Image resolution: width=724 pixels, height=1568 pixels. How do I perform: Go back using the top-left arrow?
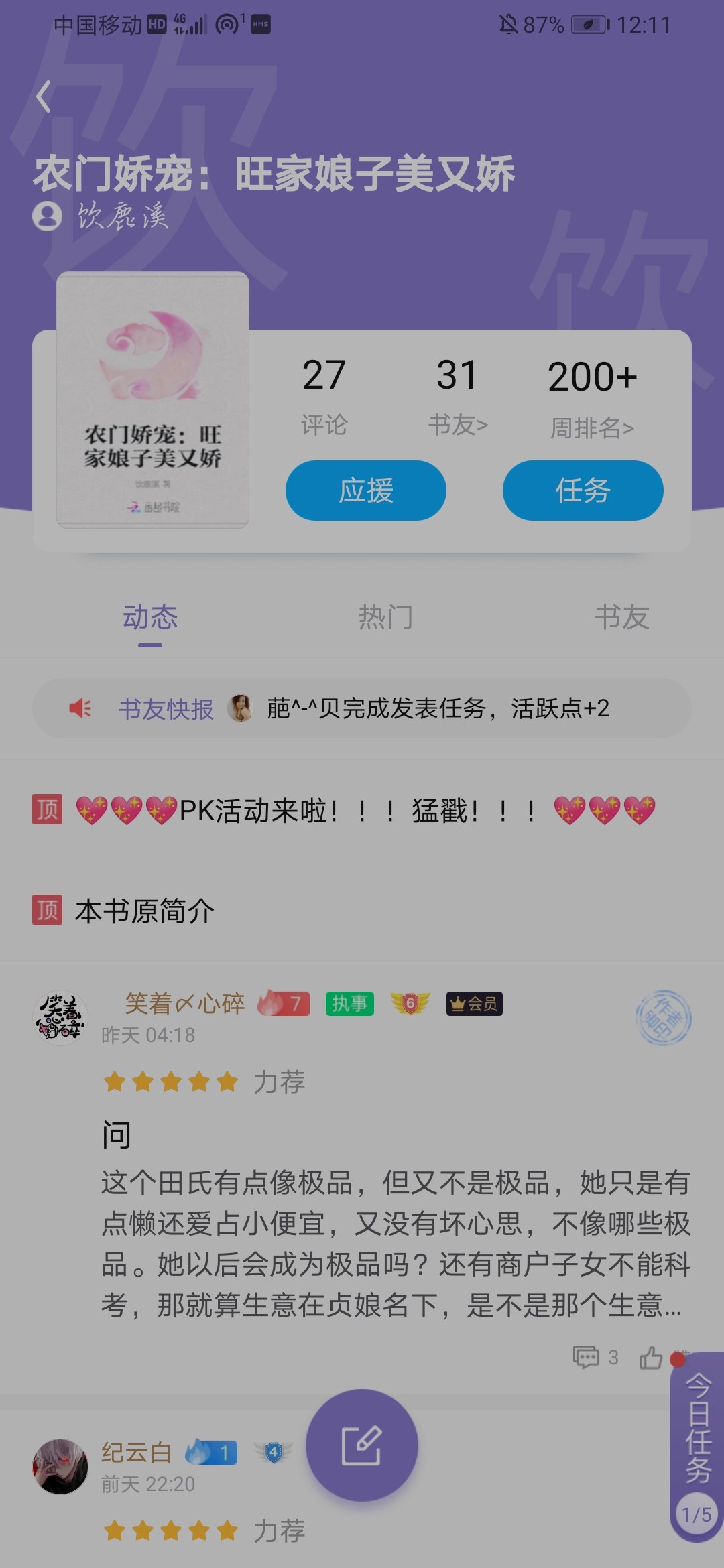[44, 96]
